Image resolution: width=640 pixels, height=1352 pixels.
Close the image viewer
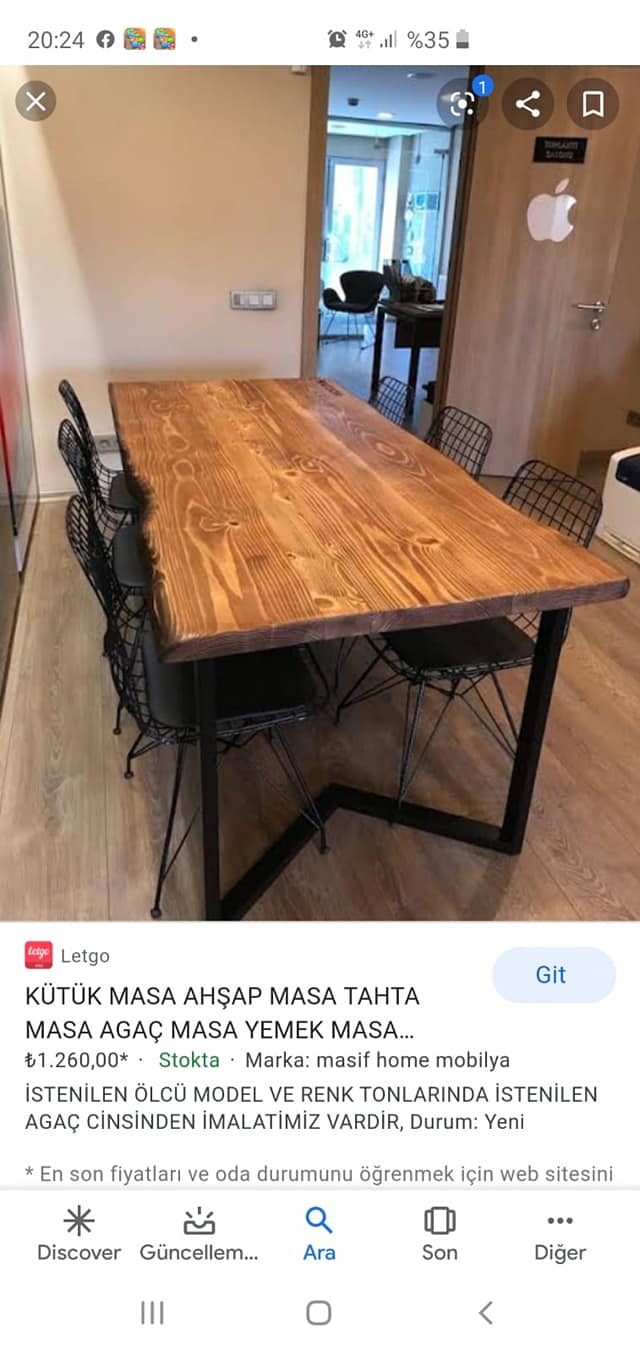pos(36,101)
